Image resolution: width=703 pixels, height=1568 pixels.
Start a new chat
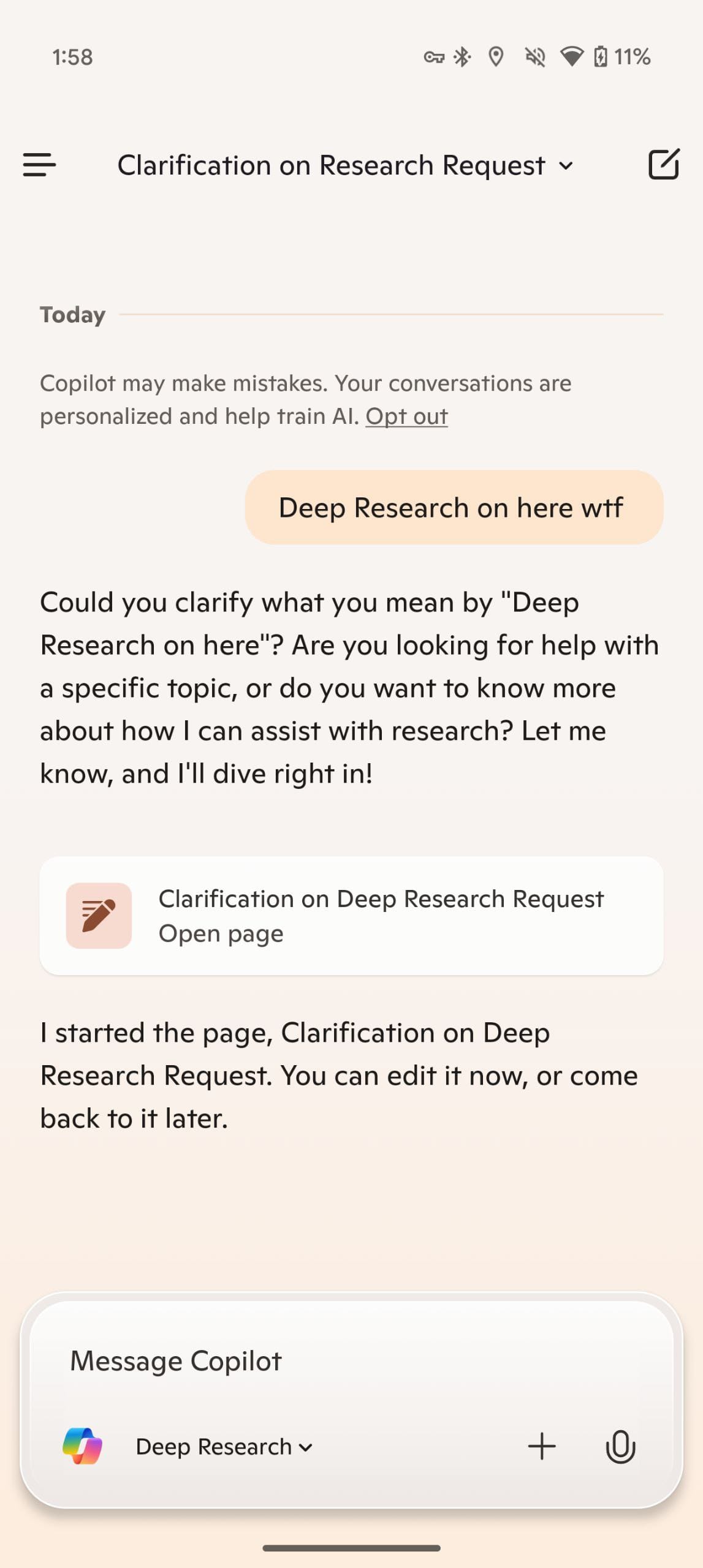point(663,164)
